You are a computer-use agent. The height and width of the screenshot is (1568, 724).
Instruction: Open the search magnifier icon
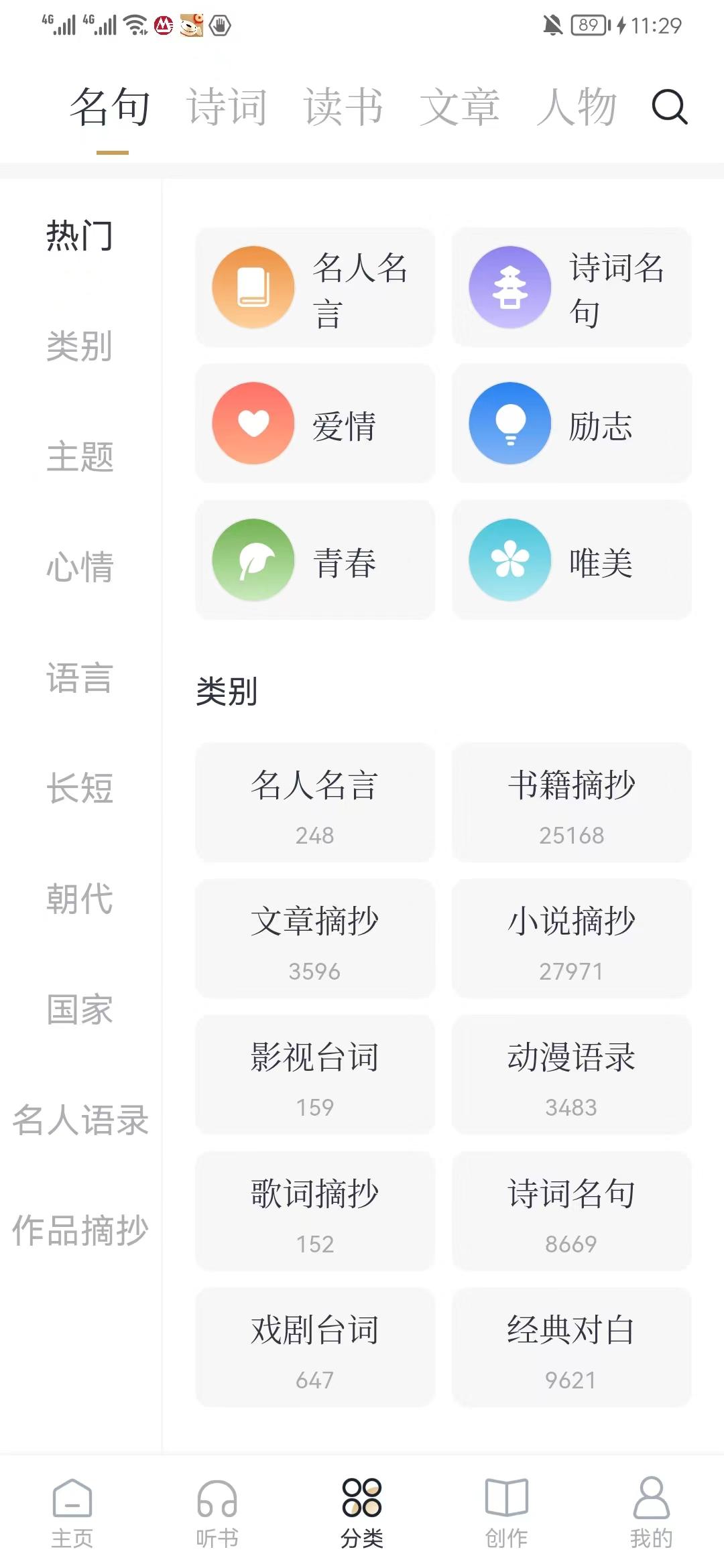click(x=670, y=107)
